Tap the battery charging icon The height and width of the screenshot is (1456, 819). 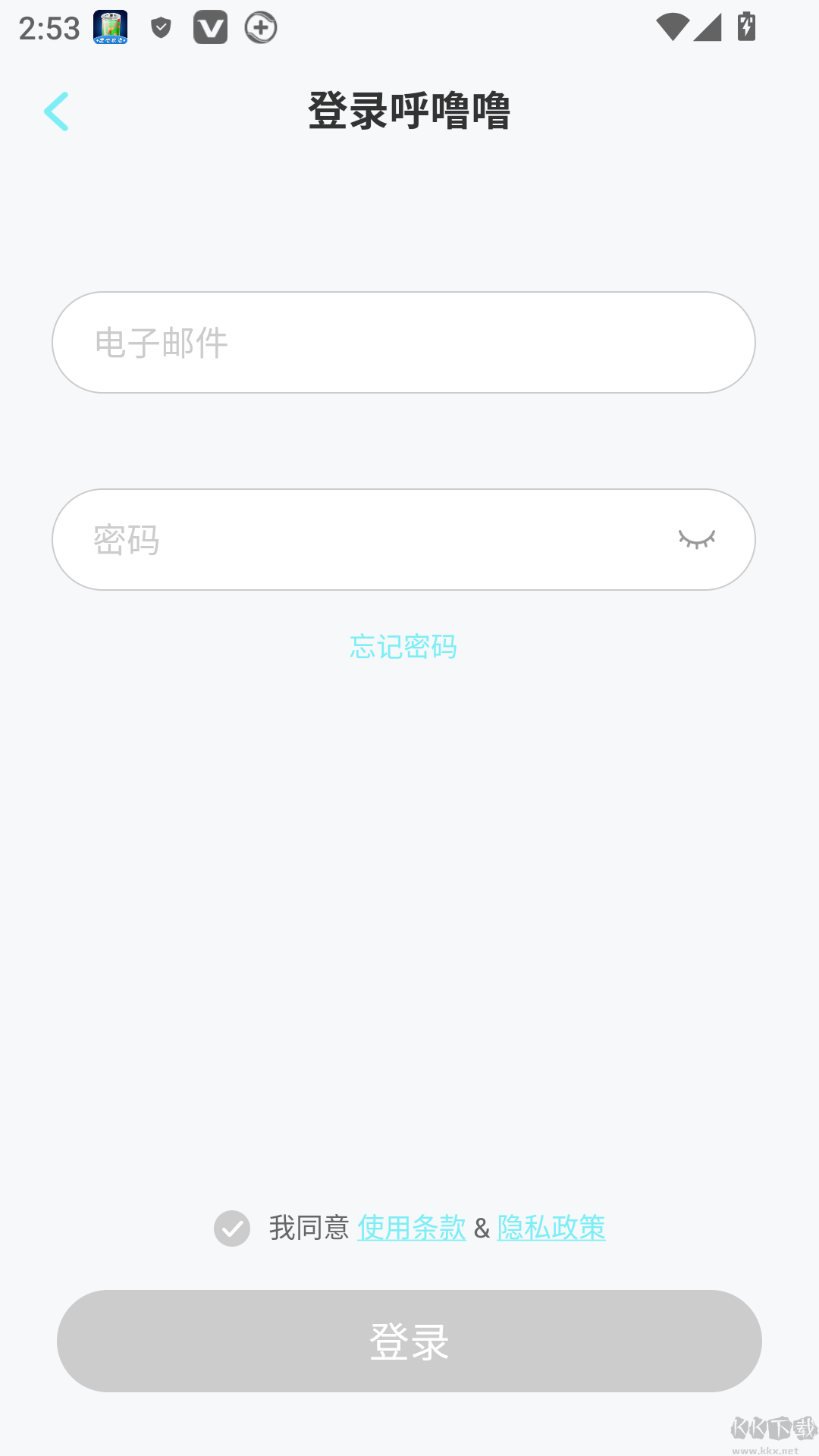747,27
